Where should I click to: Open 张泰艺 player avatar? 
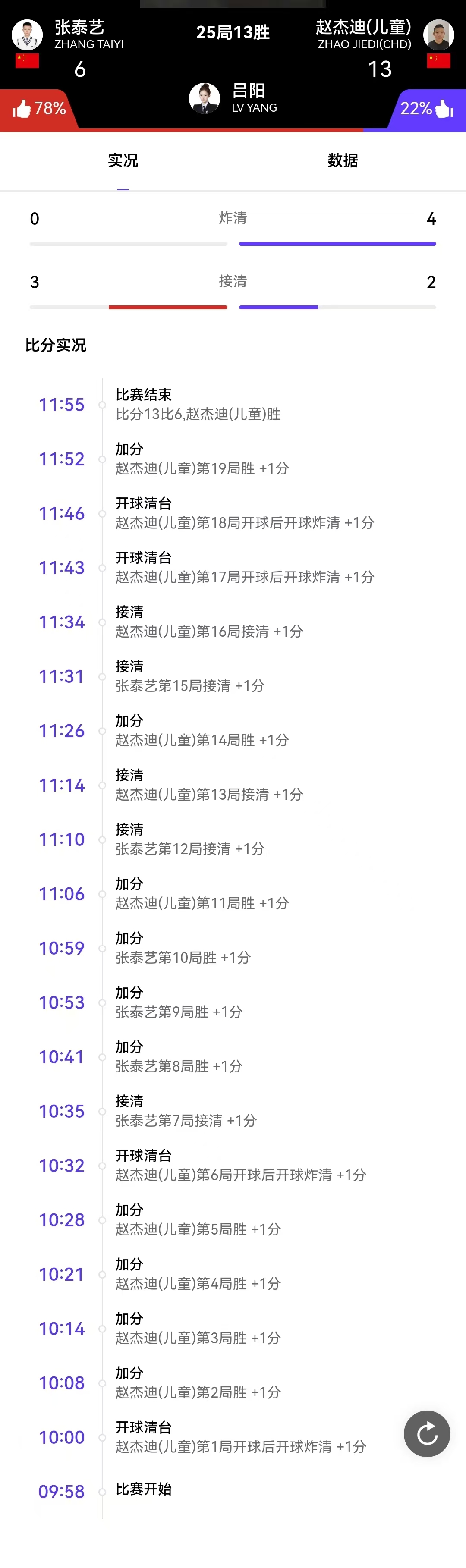pos(27,35)
